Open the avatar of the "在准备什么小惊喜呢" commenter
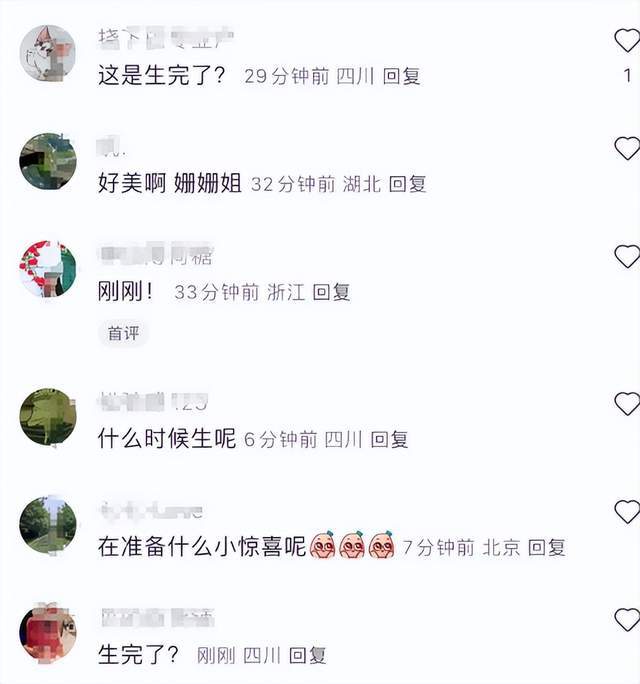This screenshot has width=640, height=684. coord(48,523)
